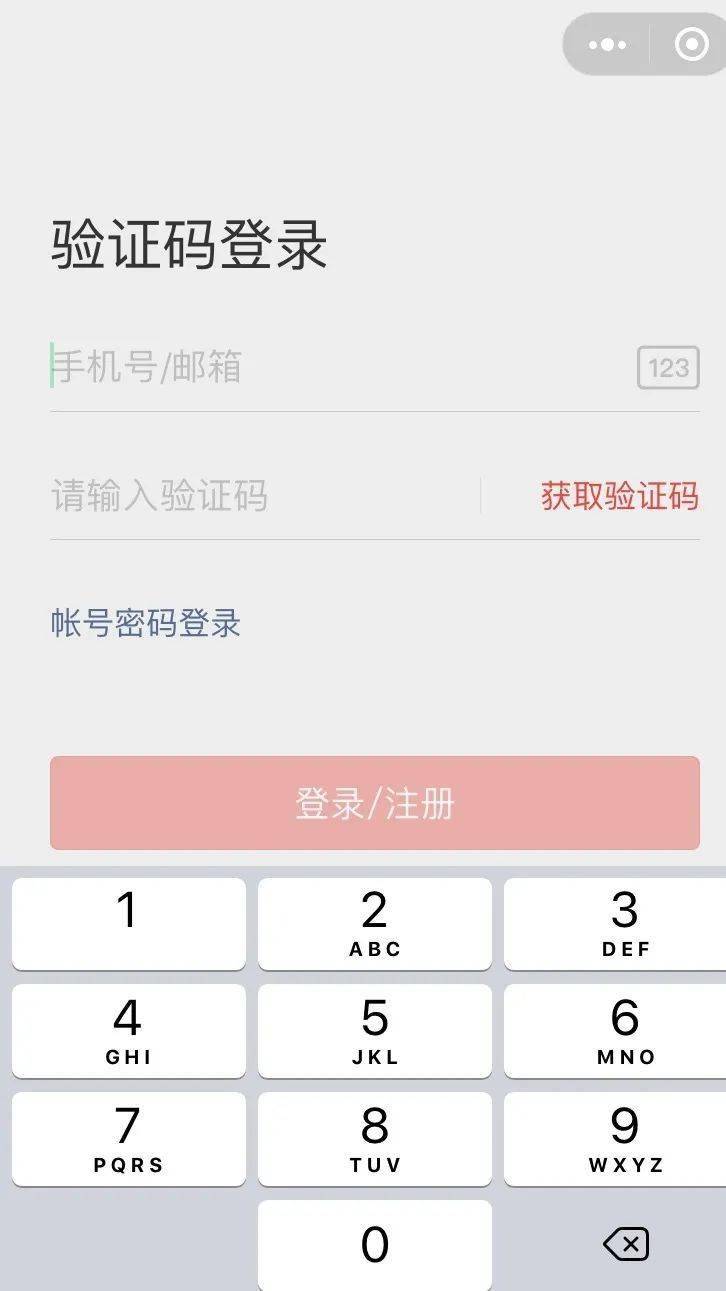Focus the 手机号/邮箱 input field
Image resolution: width=726 pixels, height=1291 pixels.
point(330,367)
